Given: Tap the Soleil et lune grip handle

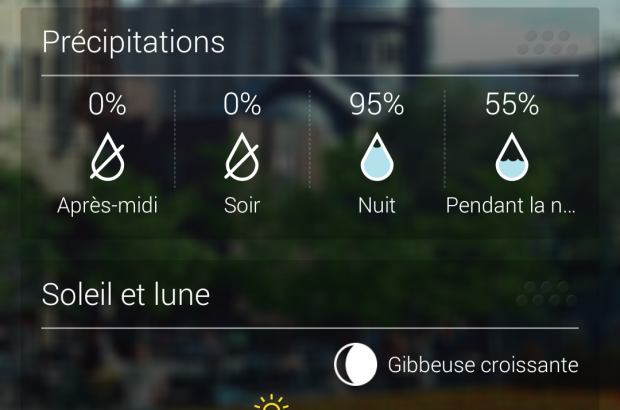Looking at the screenshot, I should [547, 294].
